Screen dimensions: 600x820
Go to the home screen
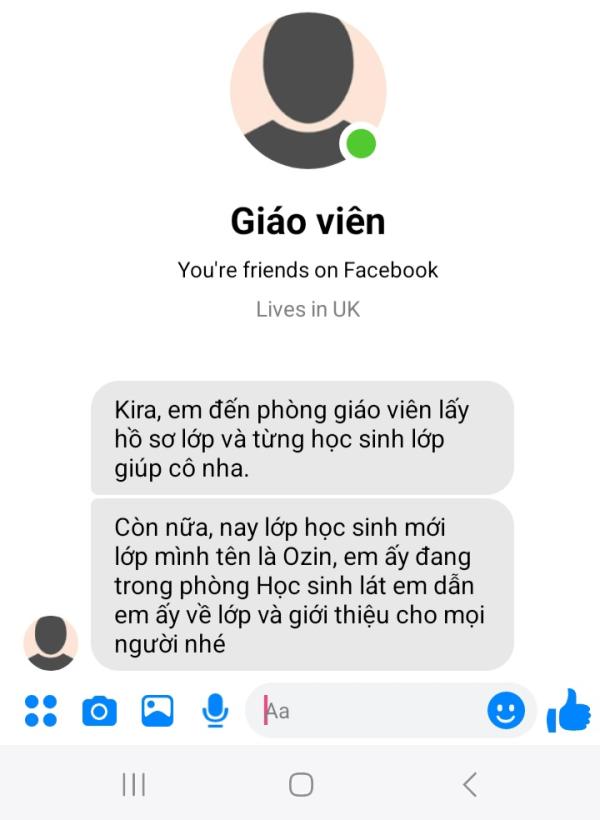pyautogui.click(x=301, y=785)
